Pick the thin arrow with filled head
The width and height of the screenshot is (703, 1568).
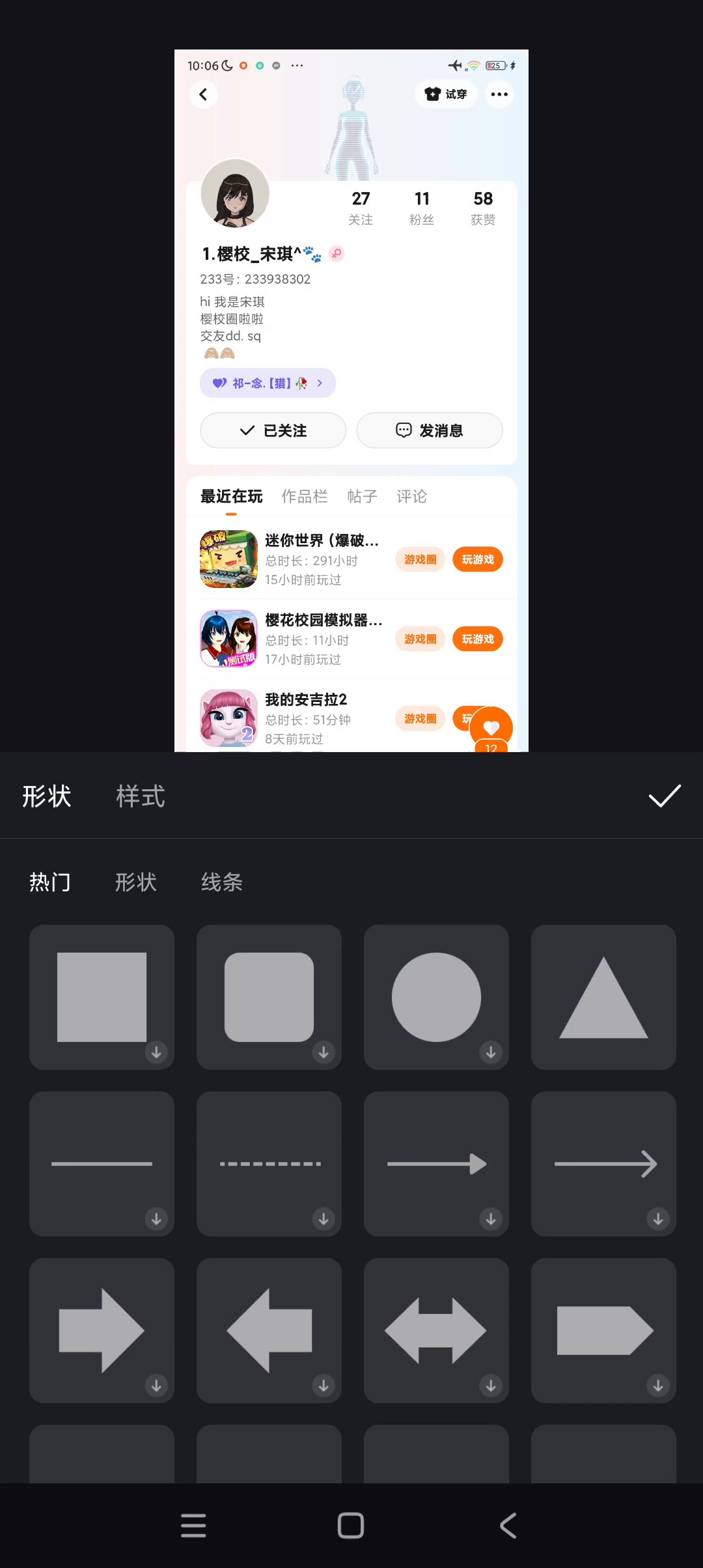click(x=436, y=1164)
